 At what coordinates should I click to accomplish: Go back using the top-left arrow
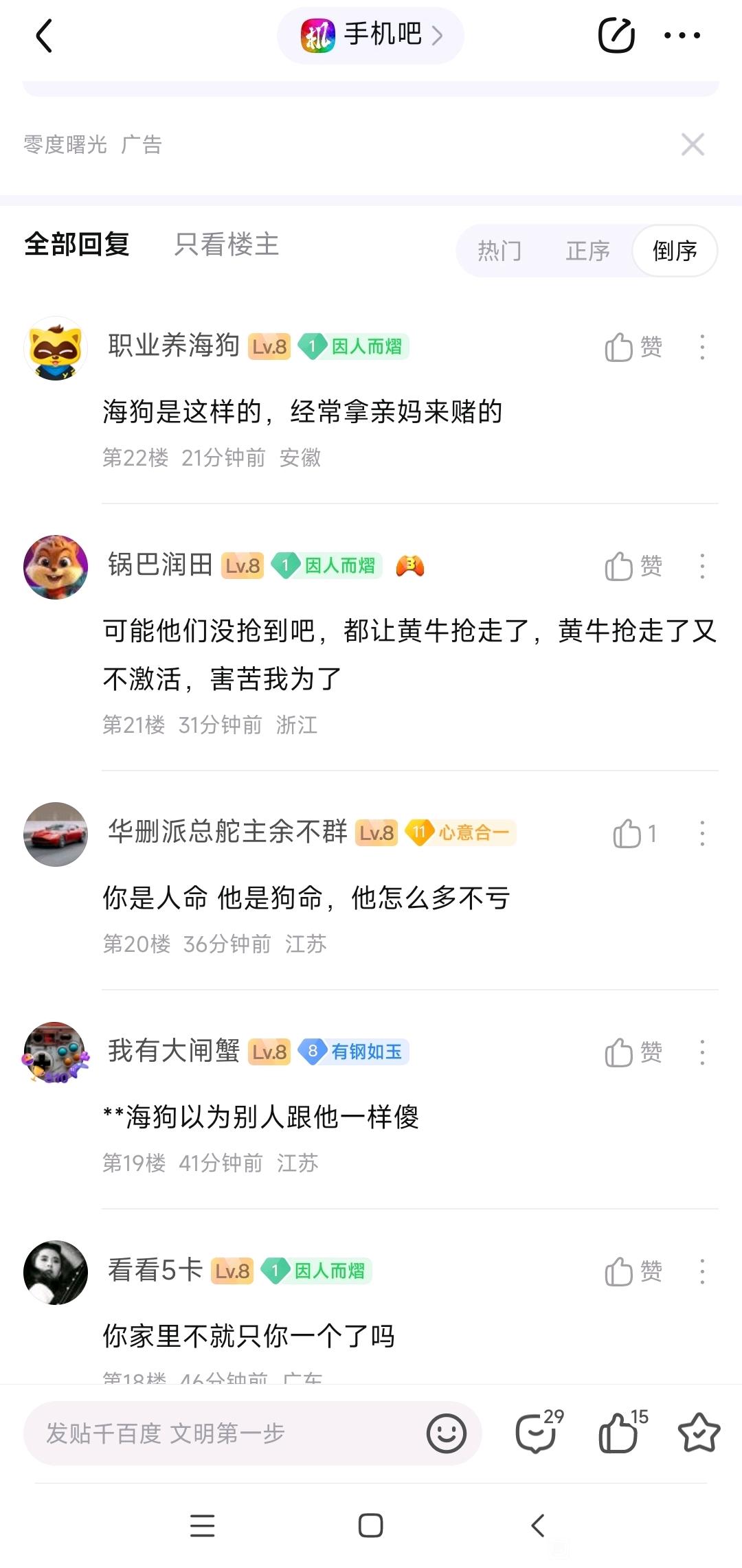point(45,36)
